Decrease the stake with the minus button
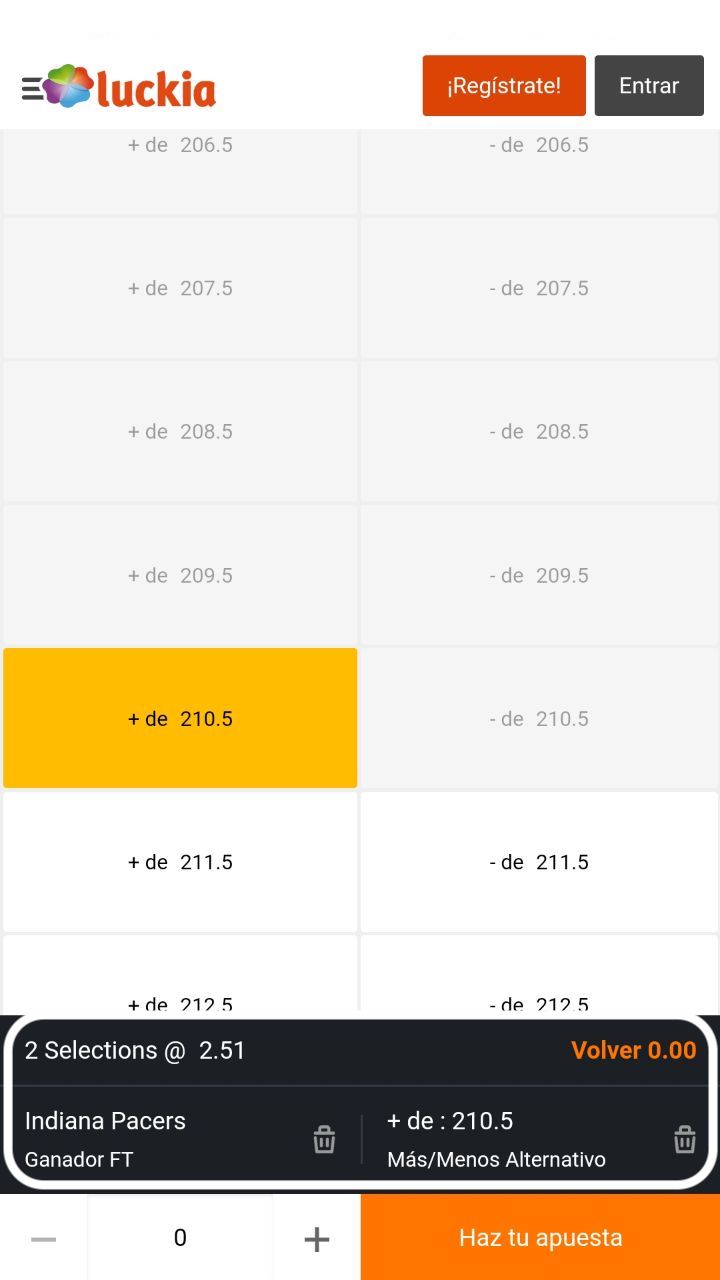This screenshot has width=720, height=1280. tap(43, 1238)
